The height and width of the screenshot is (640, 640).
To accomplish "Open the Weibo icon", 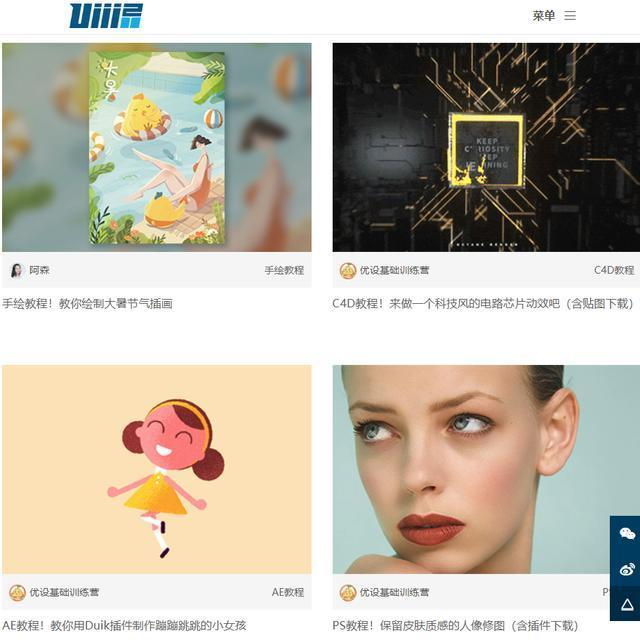I will pyautogui.click(x=626, y=569).
